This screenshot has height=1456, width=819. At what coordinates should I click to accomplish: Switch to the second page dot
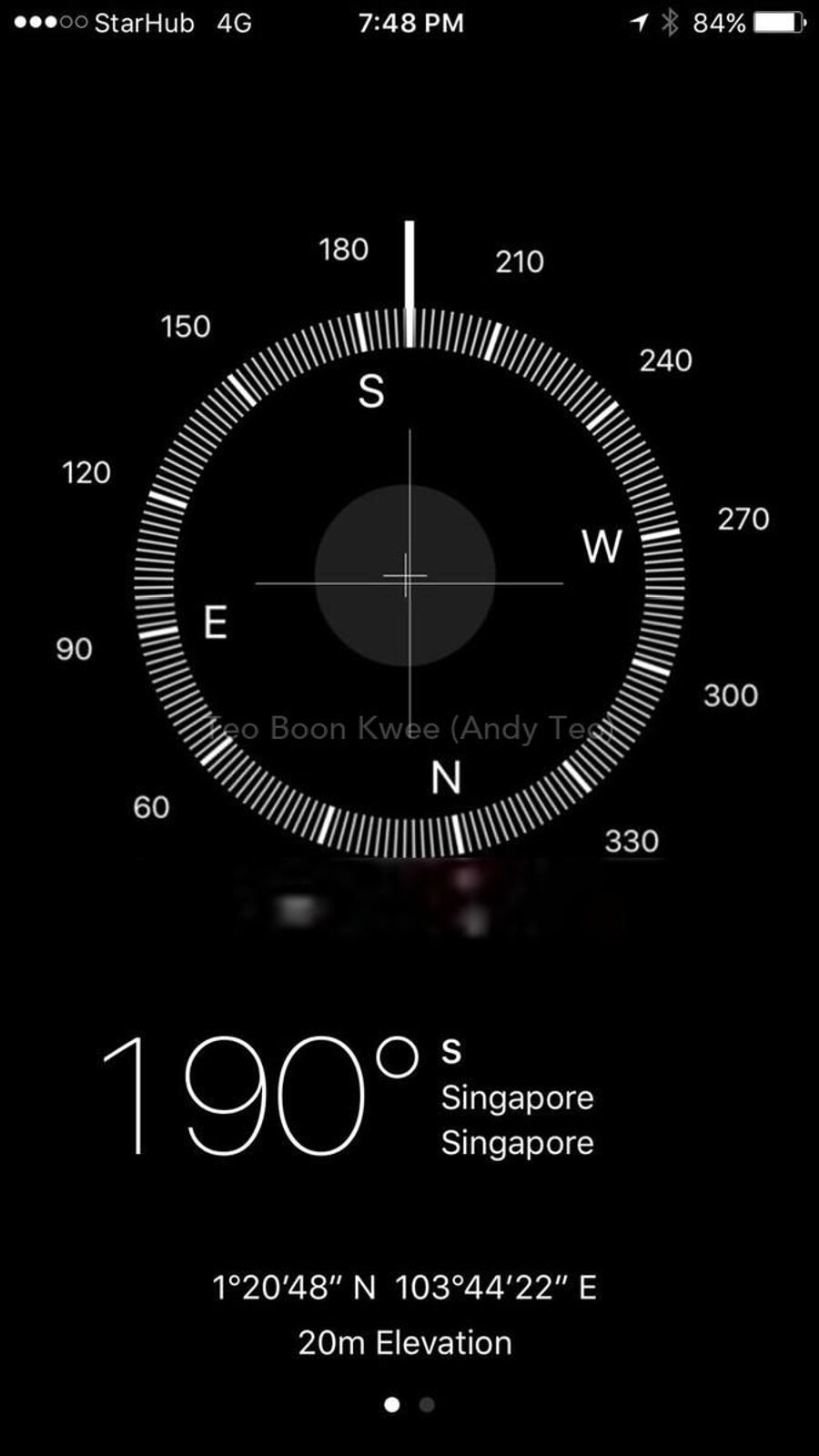pyautogui.click(x=427, y=1405)
